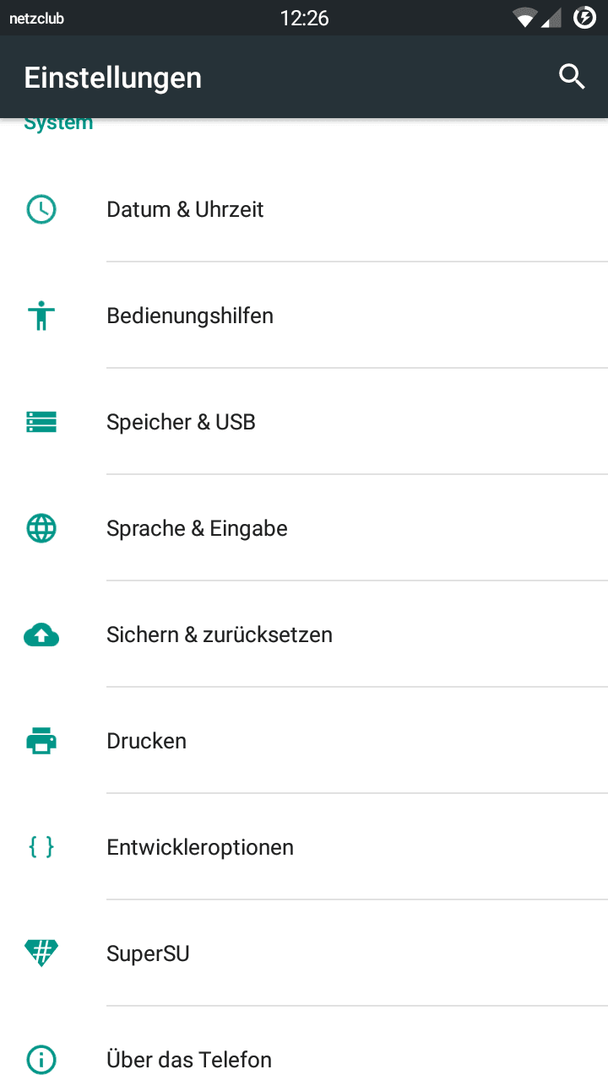This screenshot has width=608, height=1080.
Task: Open Datum & Uhrzeit settings
Action: pyautogui.click(x=304, y=209)
